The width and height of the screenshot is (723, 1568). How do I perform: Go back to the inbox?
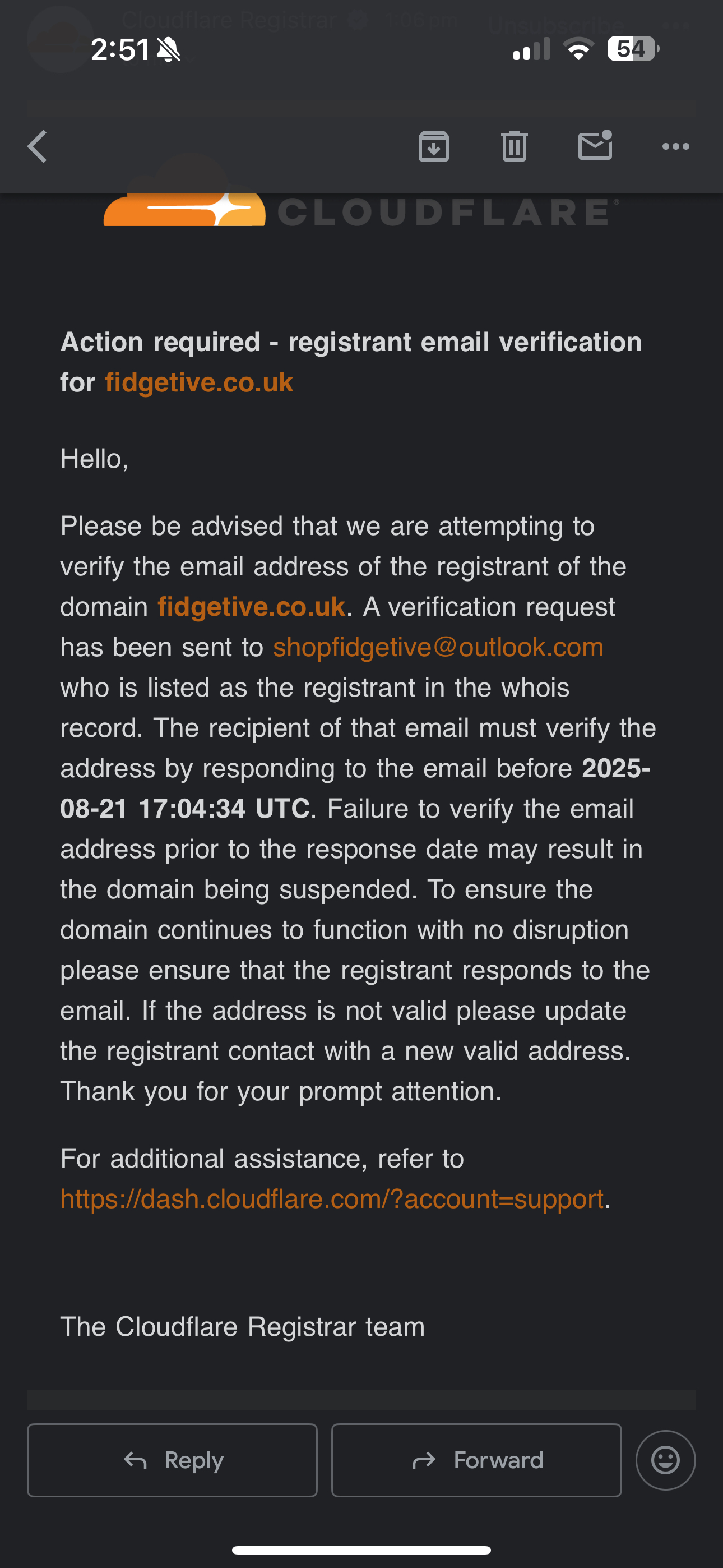[x=38, y=147]
